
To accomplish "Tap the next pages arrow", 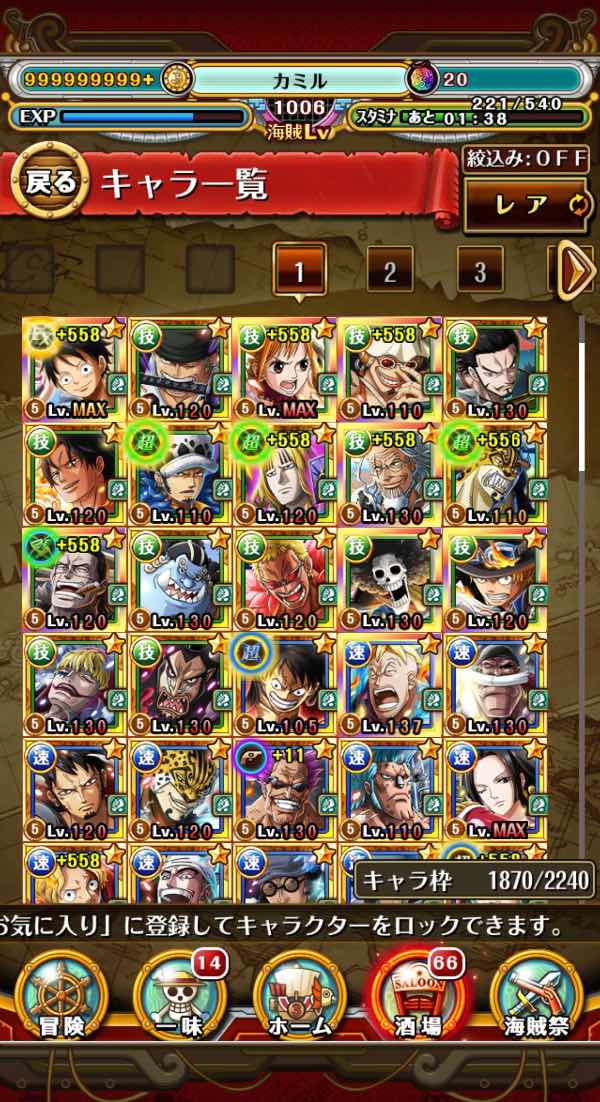I will click(x=576, y=270).
